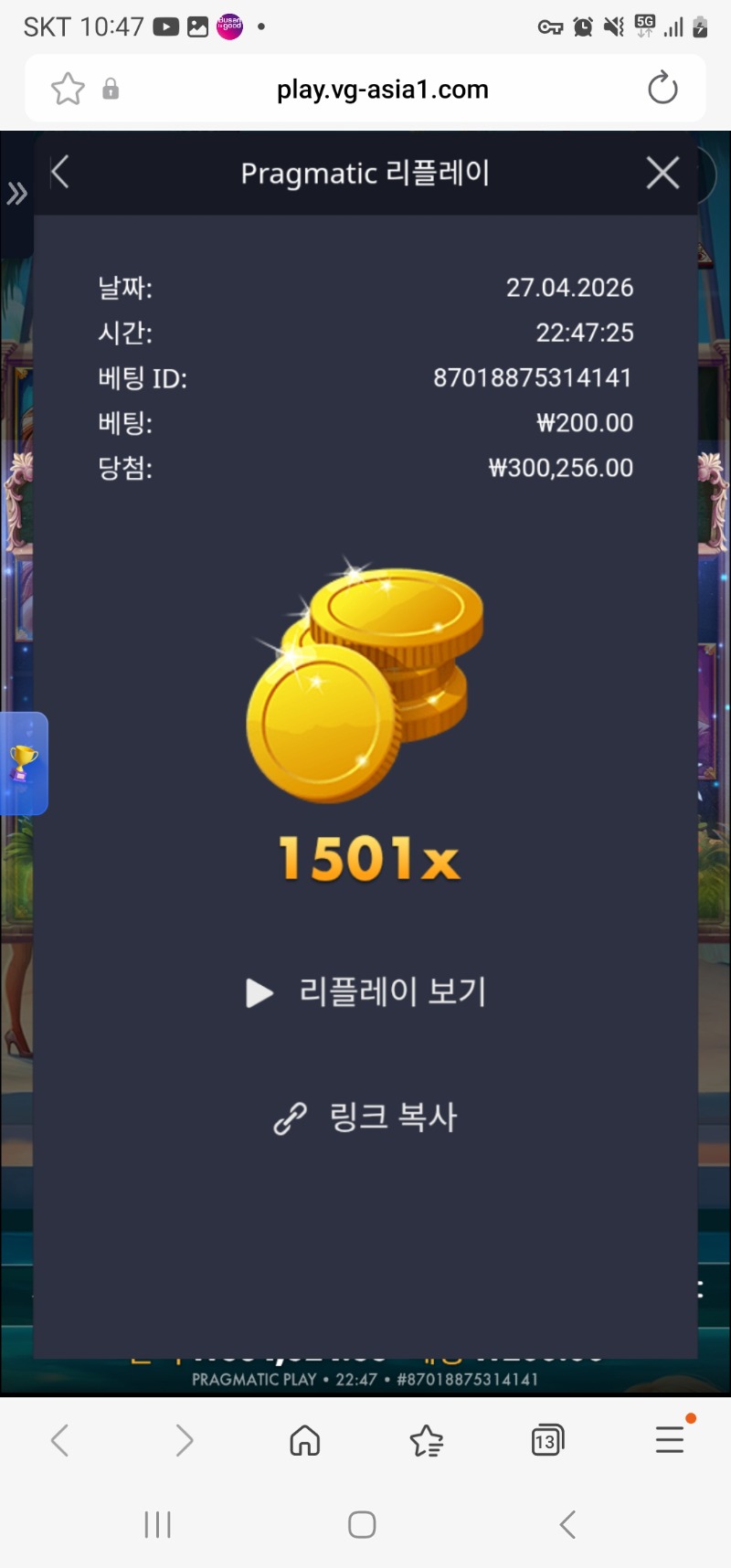
Task: Go back from the Pragmatic replay panel
Action: click(x=60, y=172)
